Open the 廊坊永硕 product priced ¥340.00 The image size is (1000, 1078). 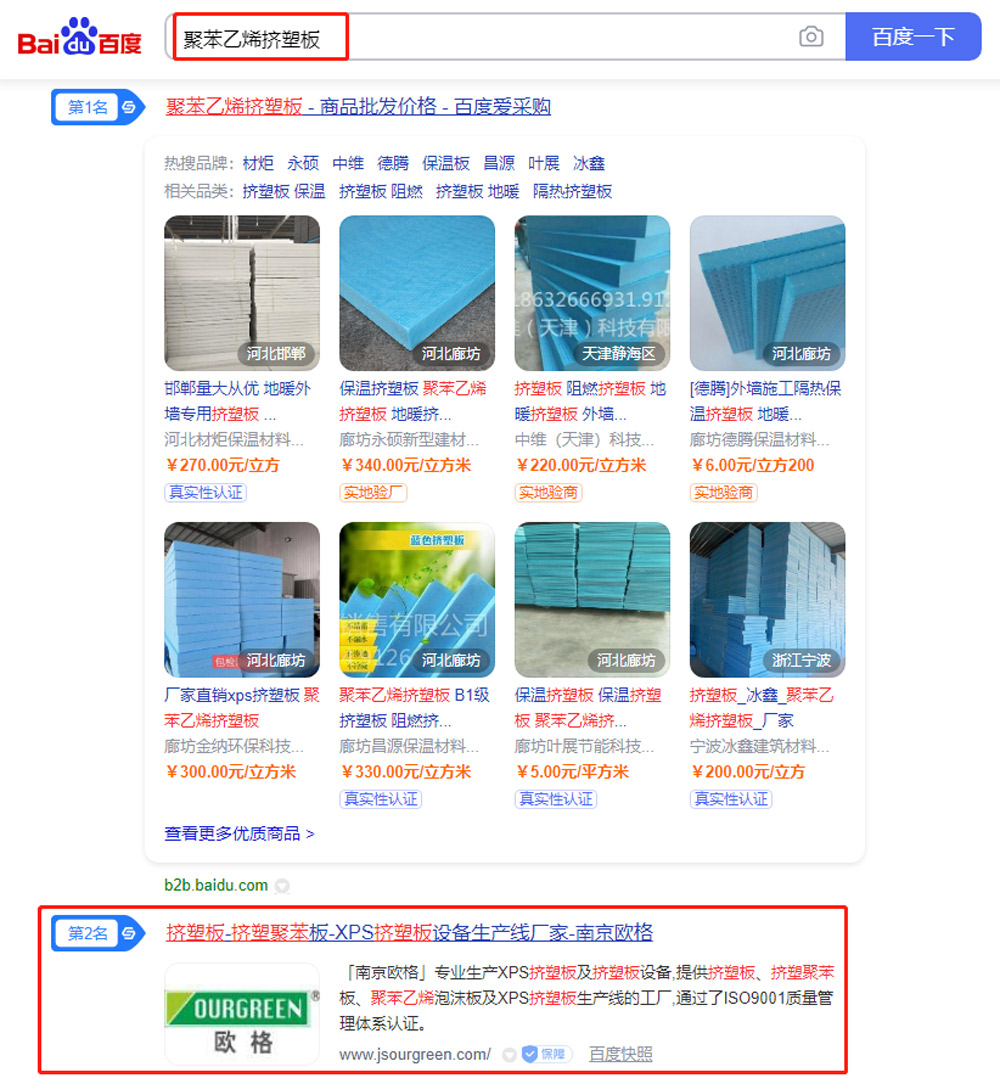(416, 293)
